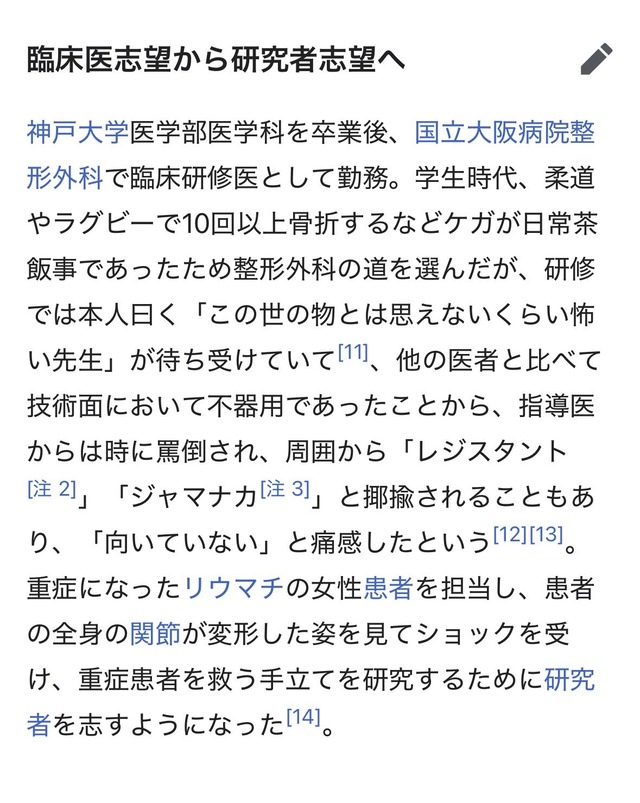Viewport: 640px width, 803px height.
Task: Open footnote 注 3
Action: [287, 489]
